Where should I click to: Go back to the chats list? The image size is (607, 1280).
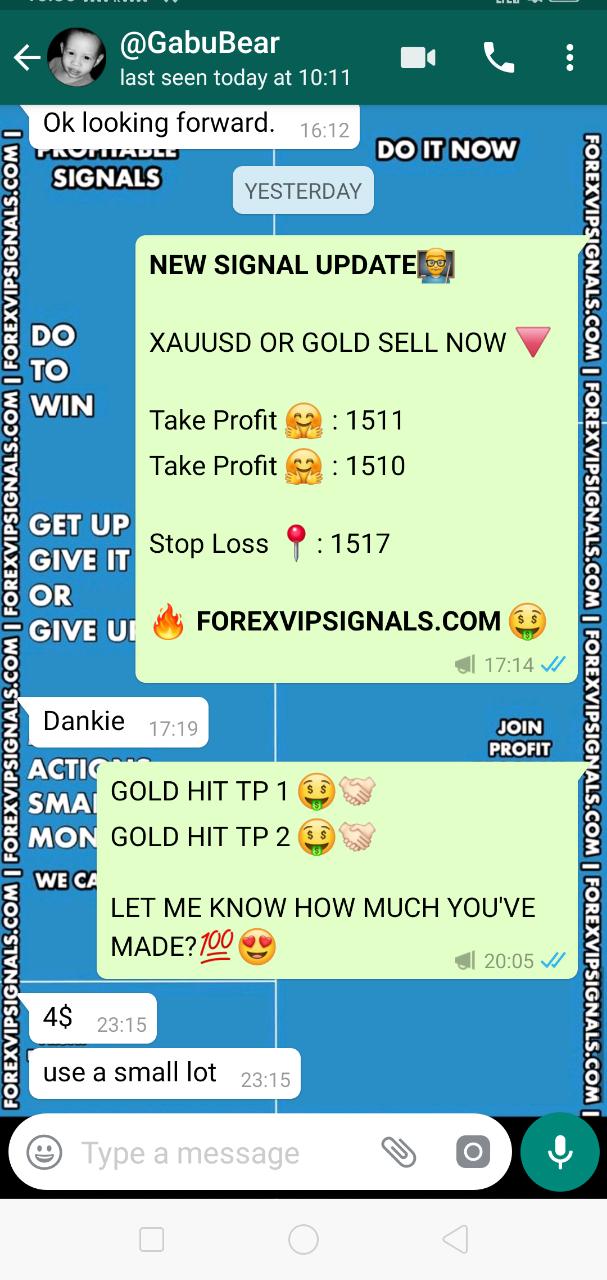pyautogui.click(x=26, y=58)
